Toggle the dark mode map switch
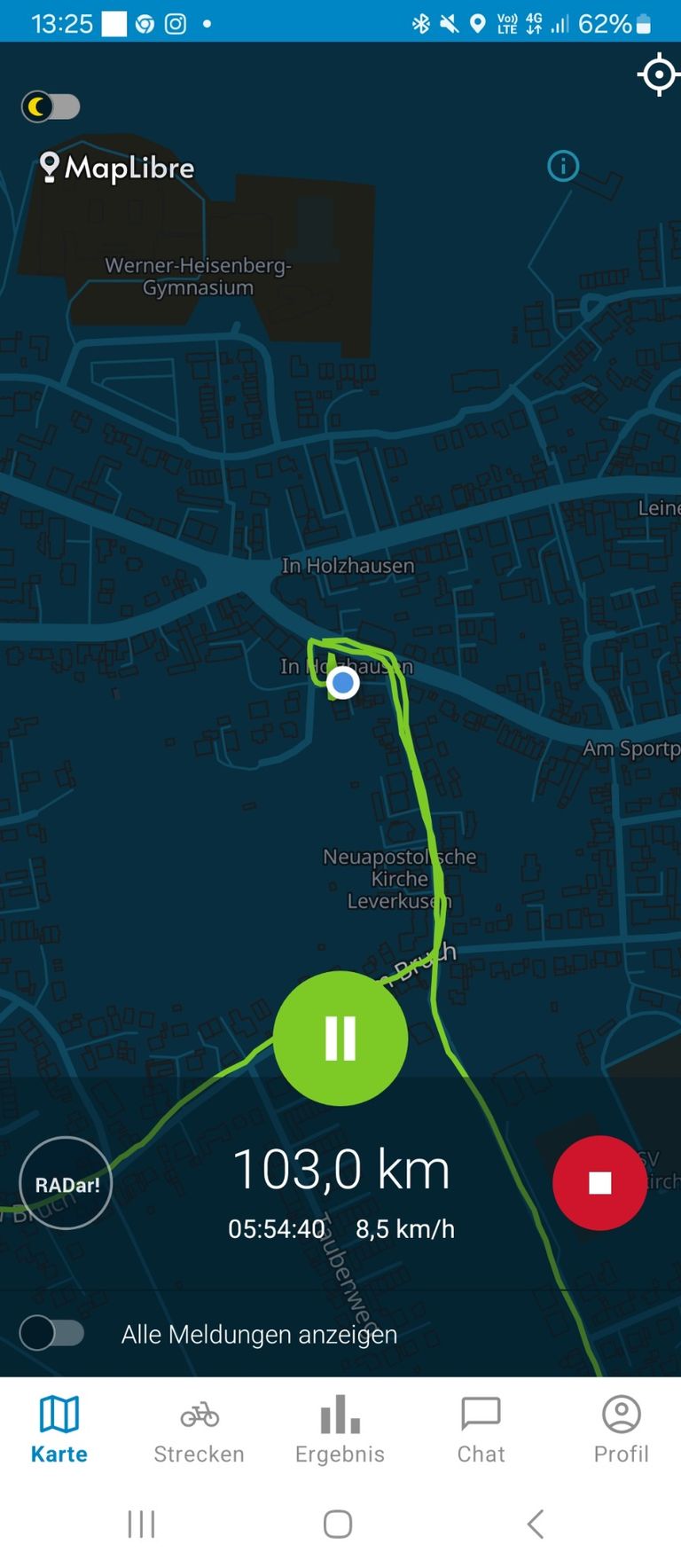681x1568 pixels. (x=51, y=107)
